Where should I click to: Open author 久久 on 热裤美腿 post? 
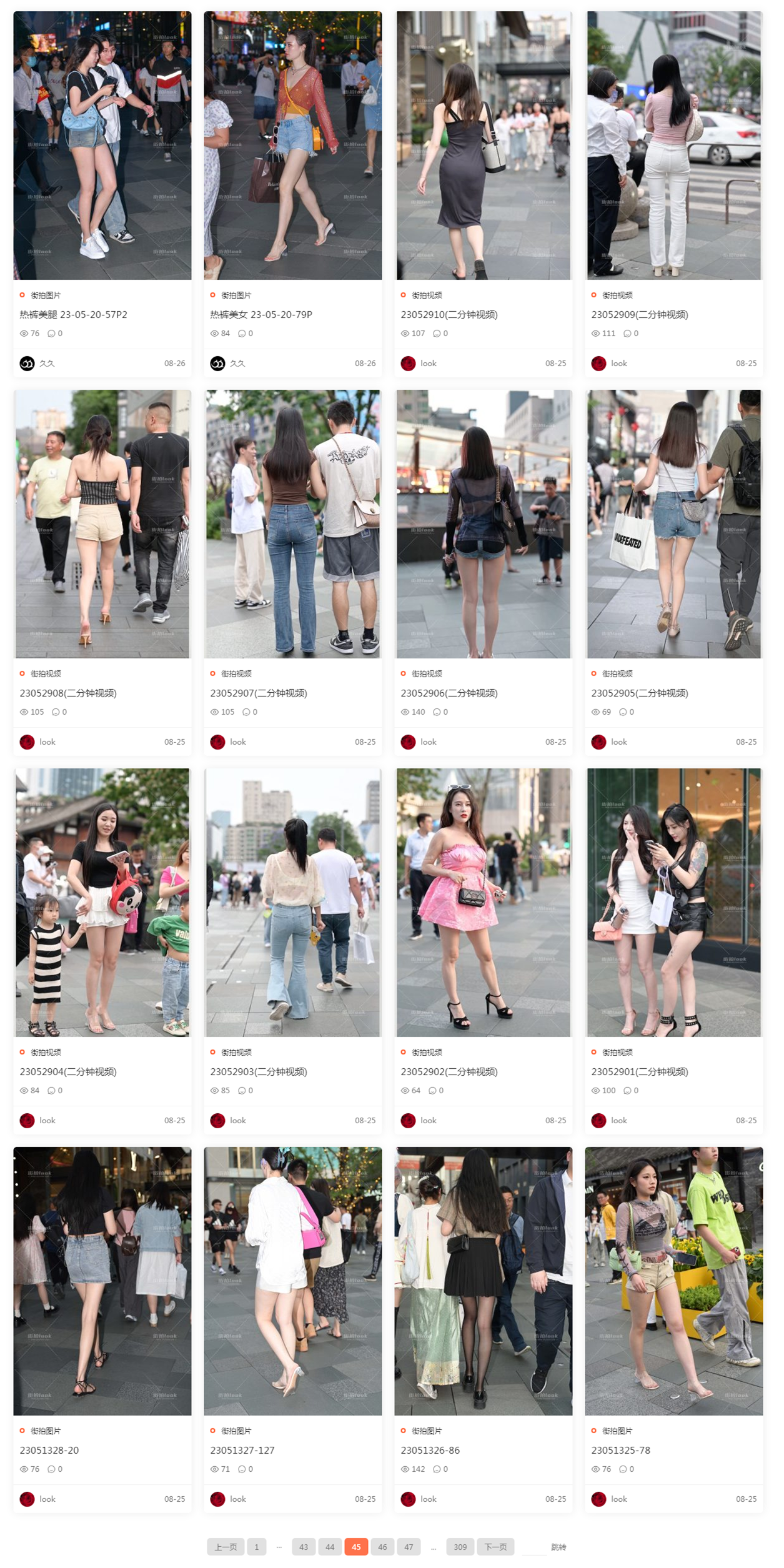[x=47, y=364]
